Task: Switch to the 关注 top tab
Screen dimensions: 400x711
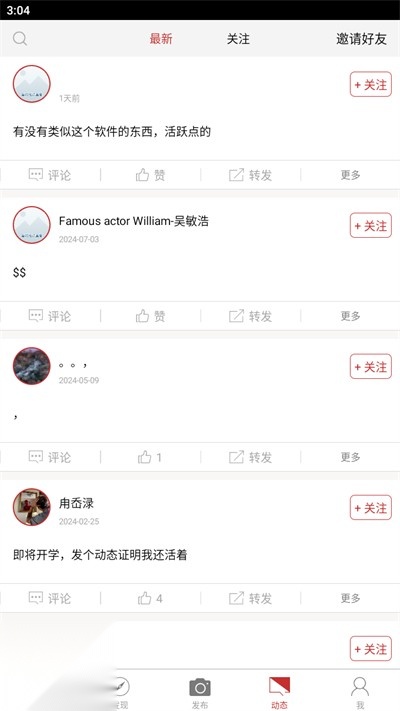Action: pos(238,39)
